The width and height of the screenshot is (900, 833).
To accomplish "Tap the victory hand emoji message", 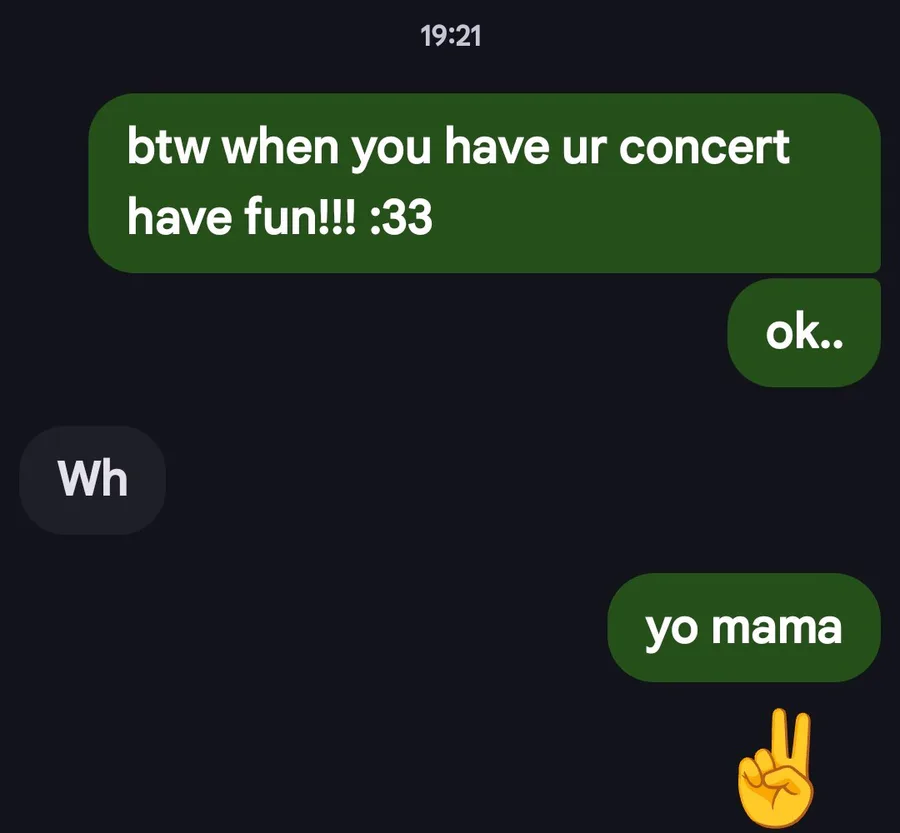I will point(775,768).
